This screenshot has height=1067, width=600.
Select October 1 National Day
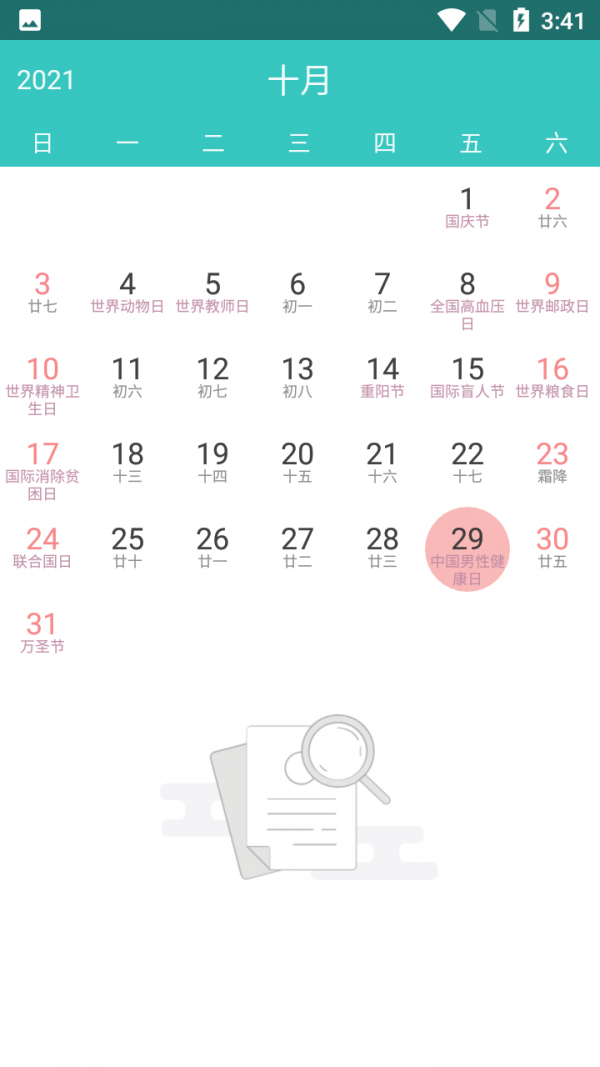[467, 206]
